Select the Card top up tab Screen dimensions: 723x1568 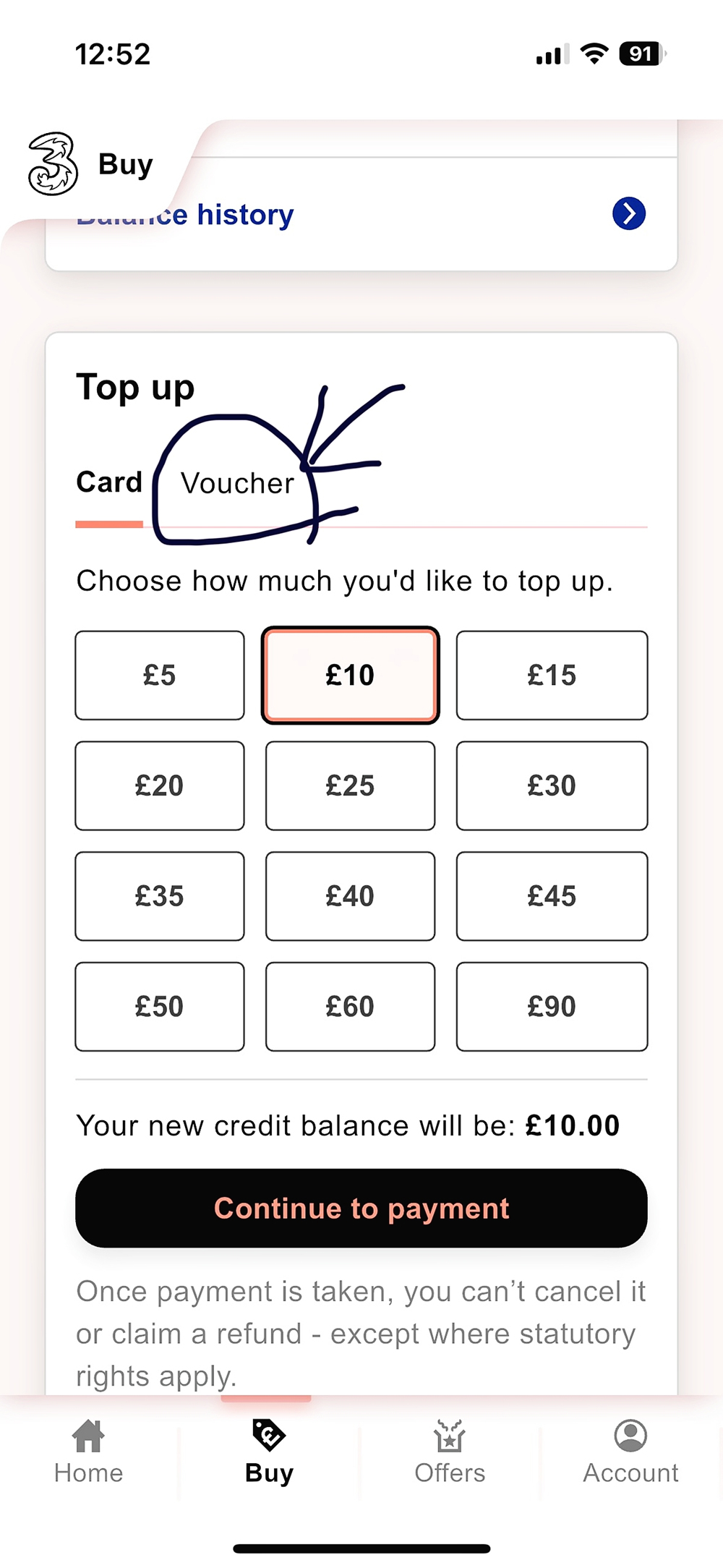pyautogui.click(x=109, y=482)
